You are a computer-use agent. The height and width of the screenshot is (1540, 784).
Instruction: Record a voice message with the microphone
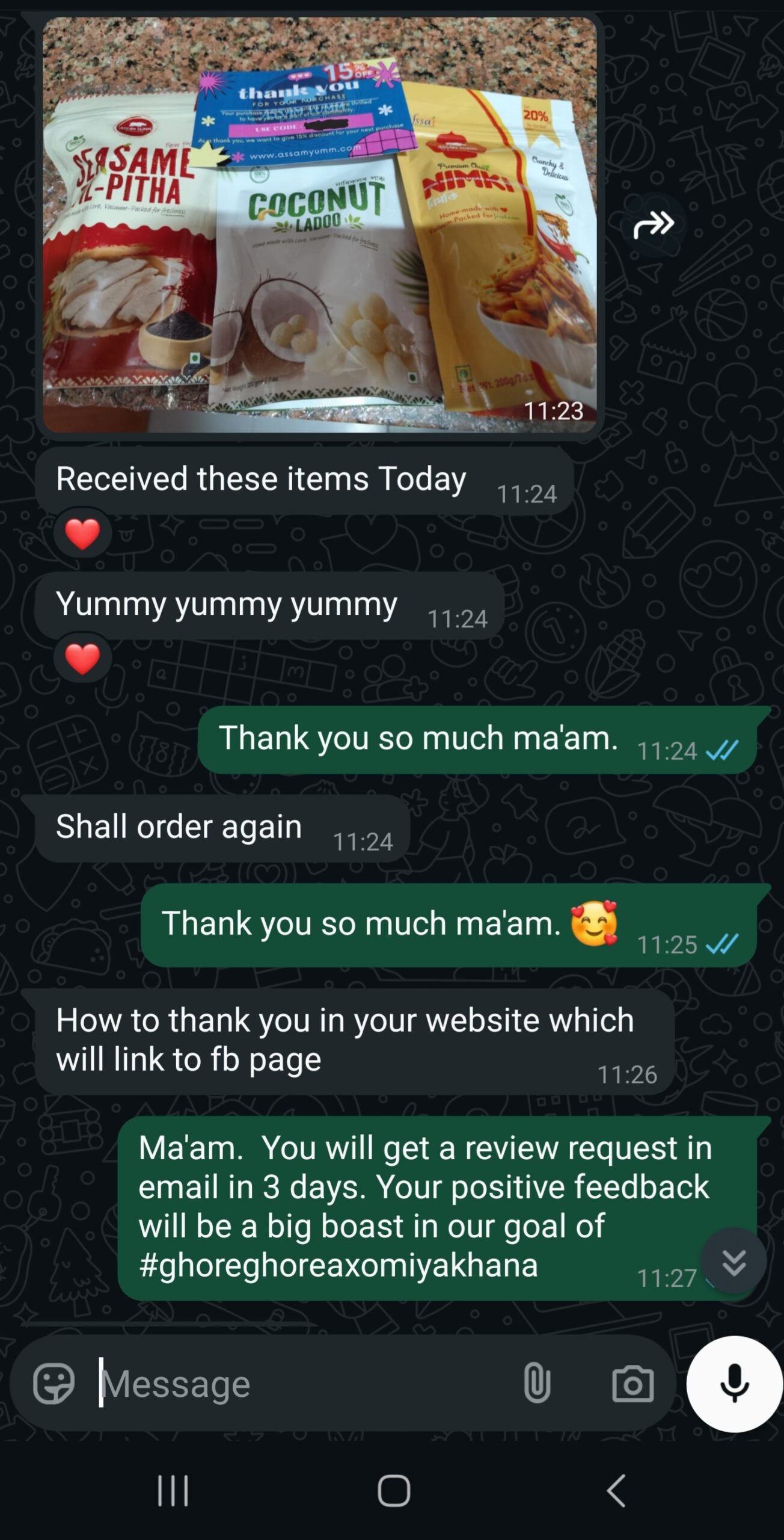(734, 1384)
